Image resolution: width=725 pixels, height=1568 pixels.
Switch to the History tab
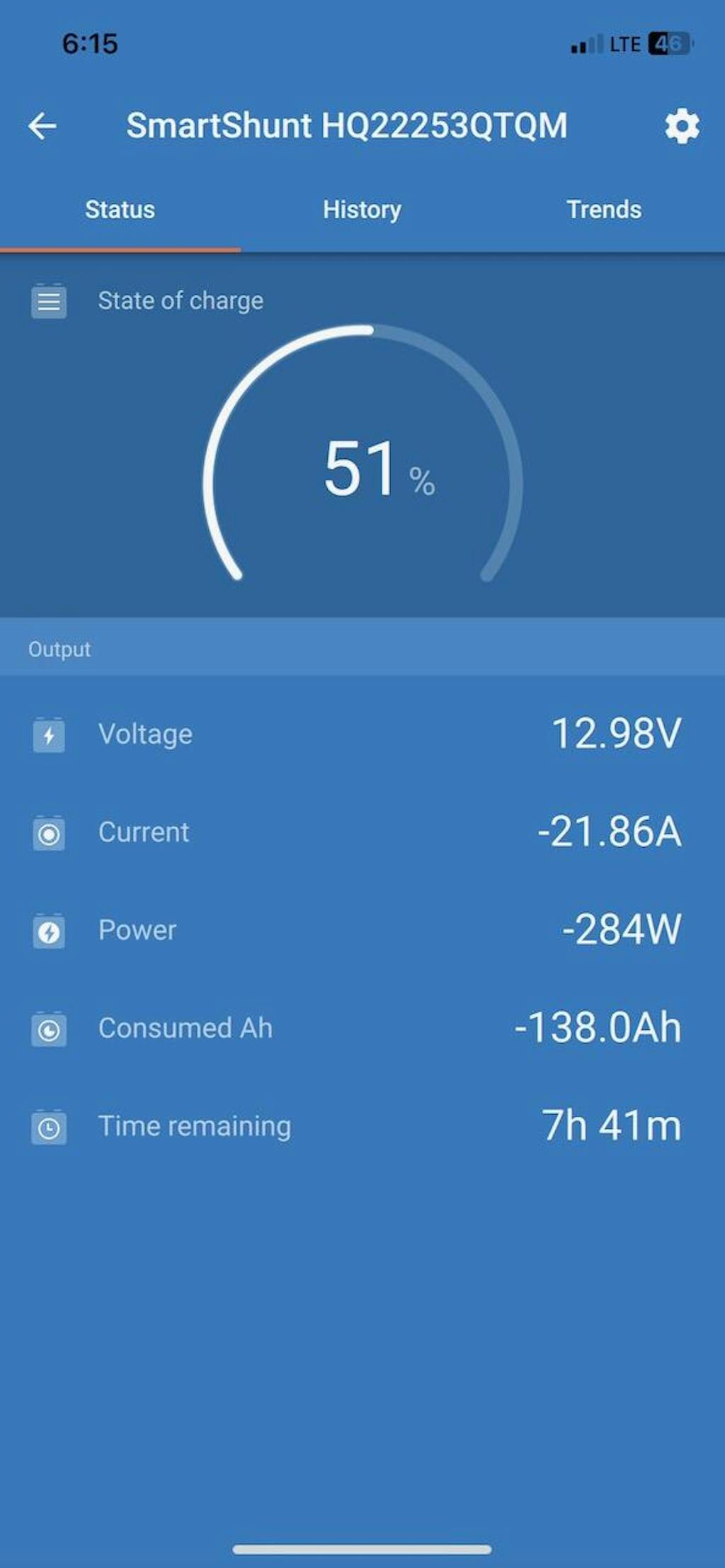coord(362,210)
